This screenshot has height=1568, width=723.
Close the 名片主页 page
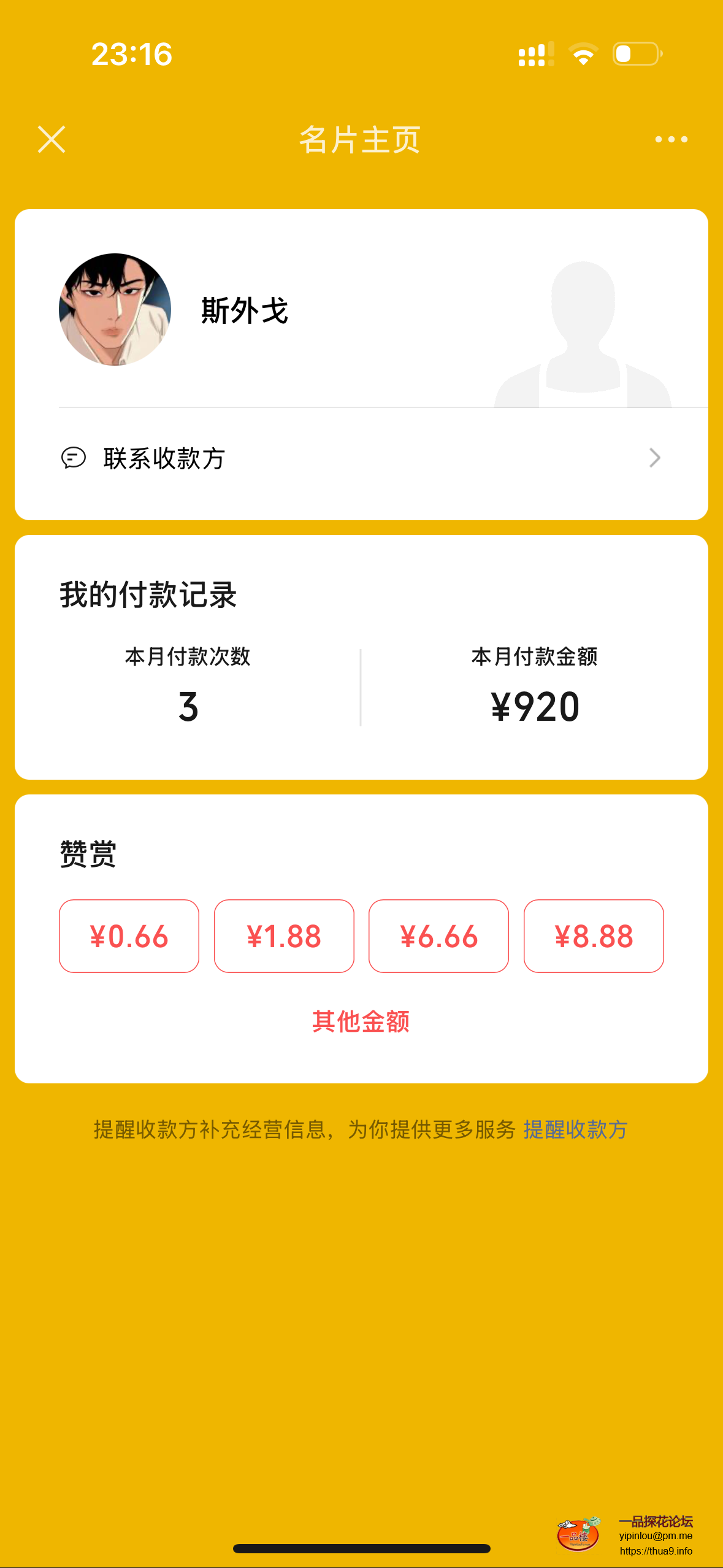click(52, 139)
